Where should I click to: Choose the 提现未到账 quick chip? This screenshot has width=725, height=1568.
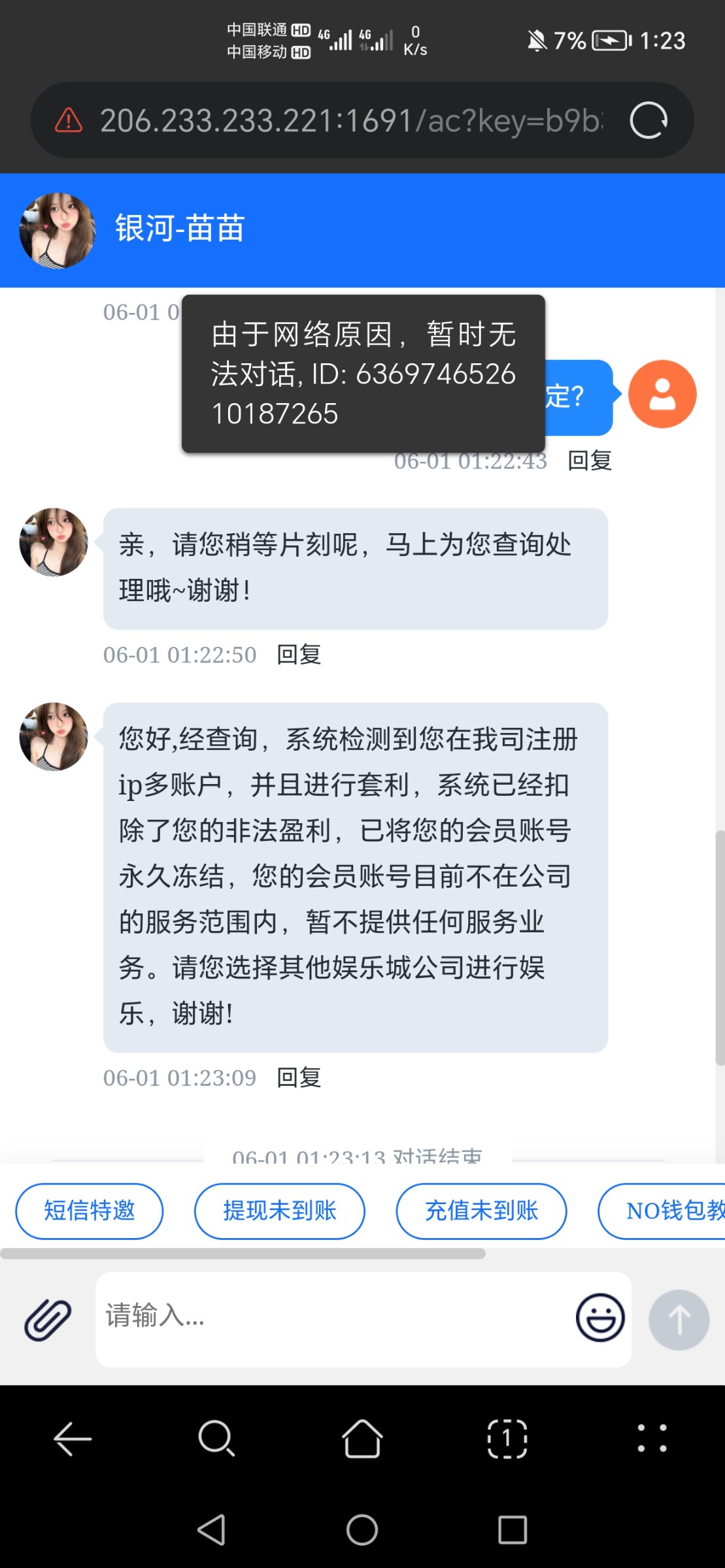[279, 1211]
